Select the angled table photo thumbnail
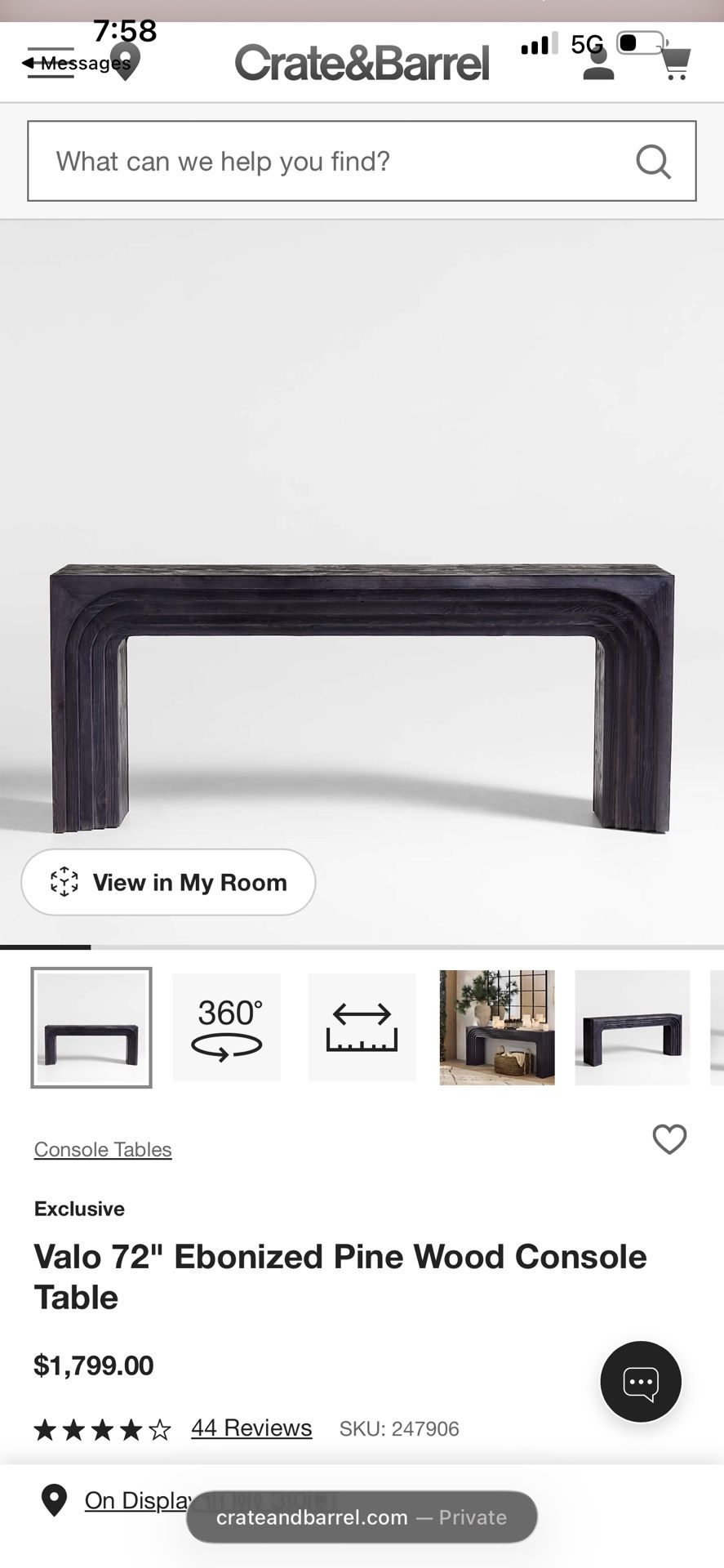The height and width of the screenshot is (1568, 724). [633, 1027]
